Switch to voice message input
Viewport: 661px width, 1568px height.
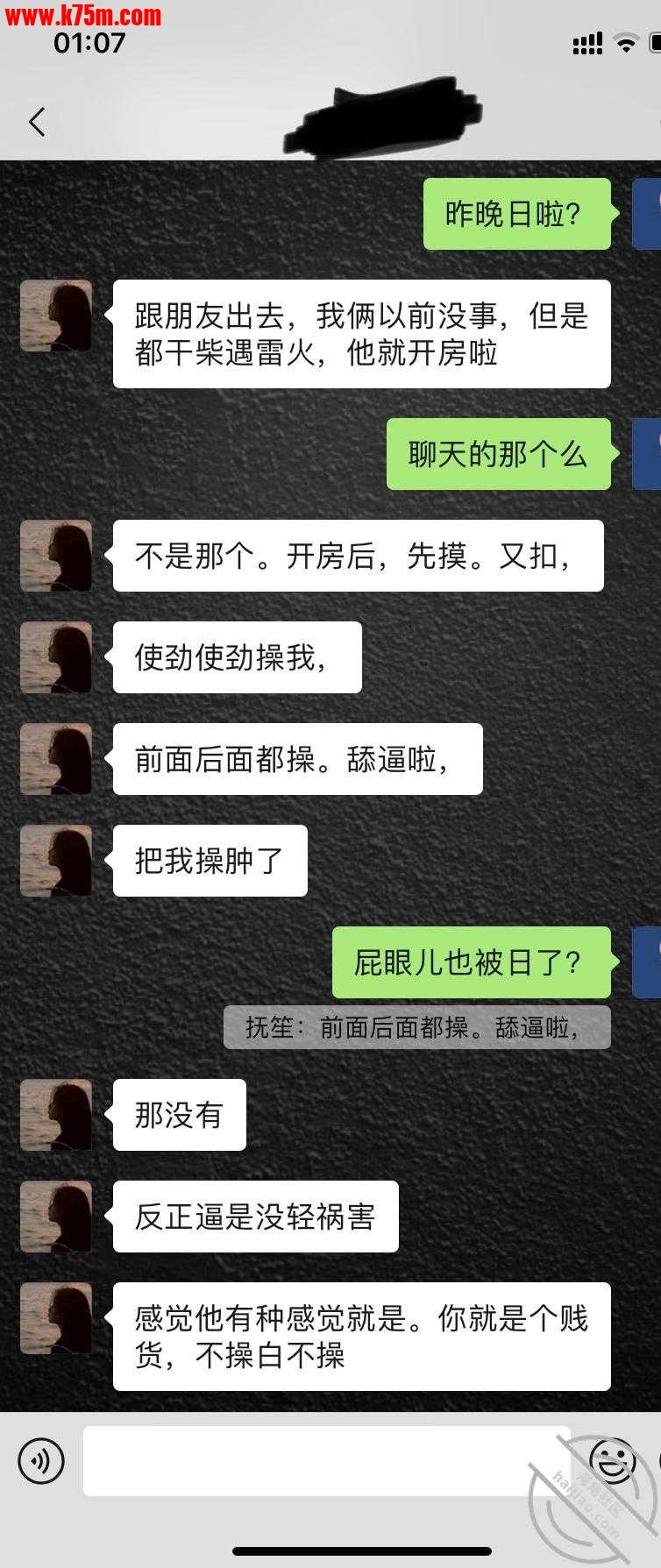pyautogui.click(x=41, y=1461)
